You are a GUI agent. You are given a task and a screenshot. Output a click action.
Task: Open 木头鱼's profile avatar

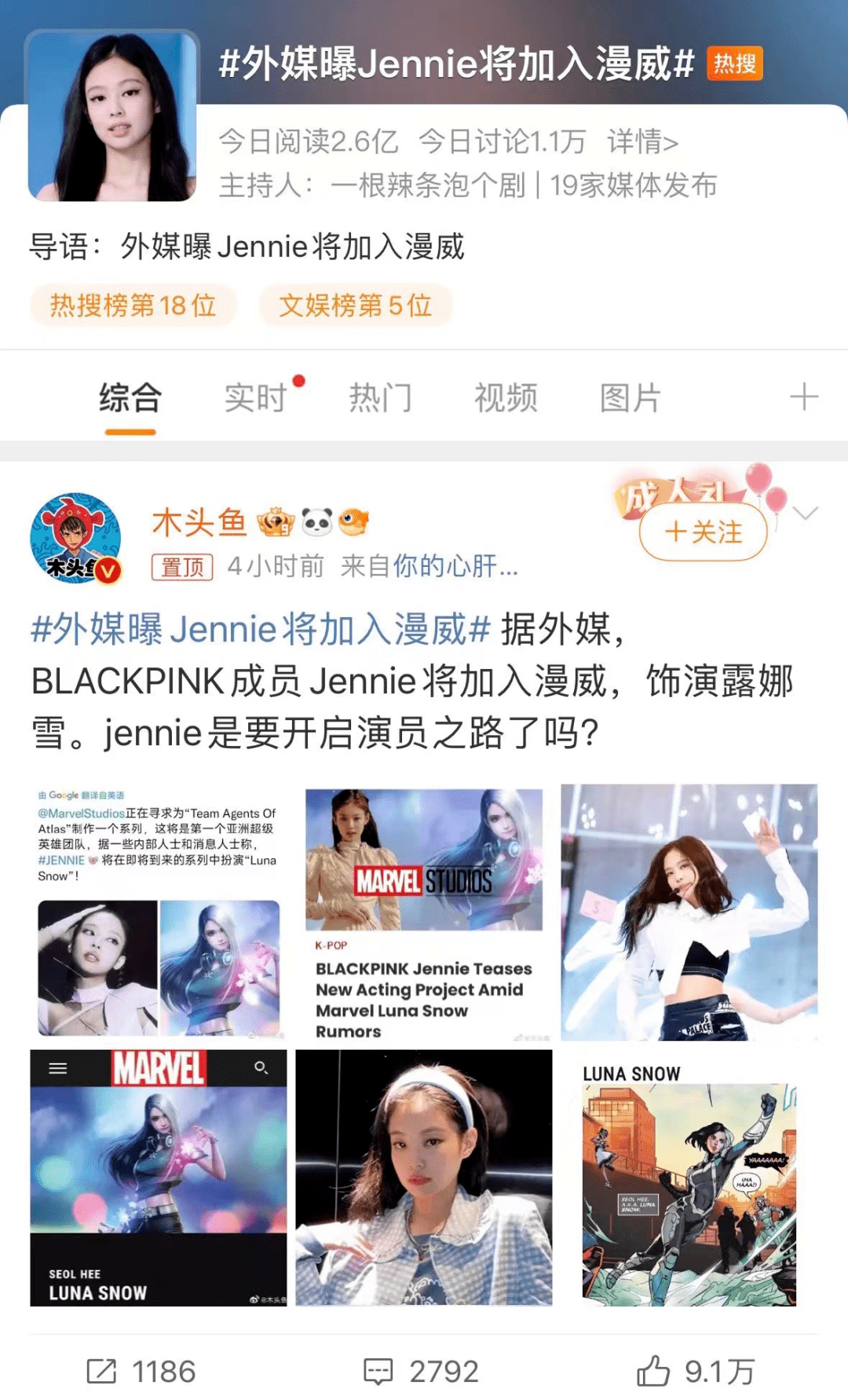[x=75, y=539]
